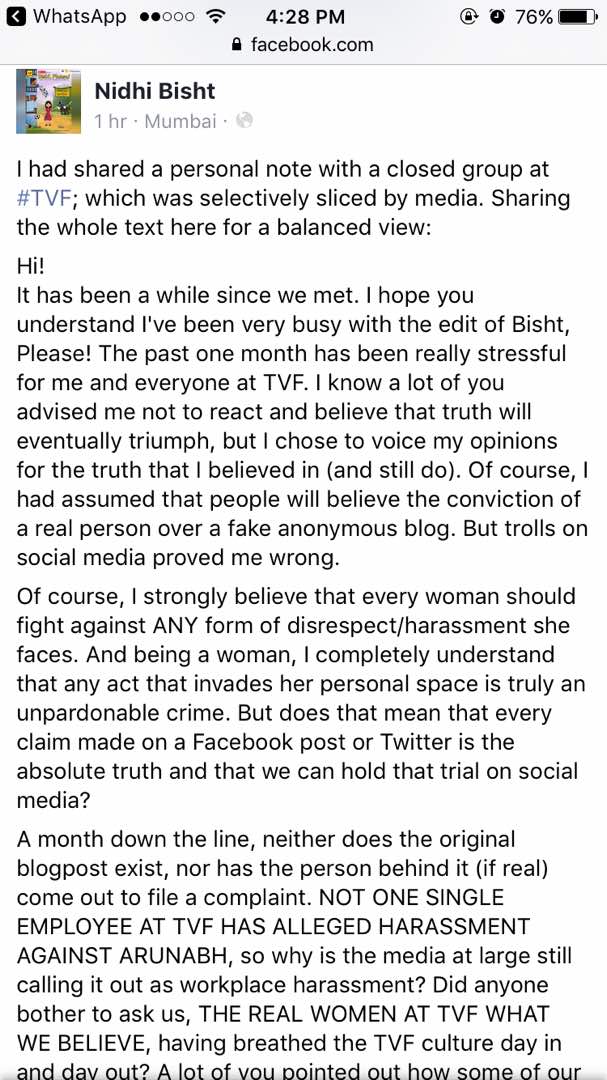Screen dimensions: 607x1080
Task: Open the Mumbai location link
Action: [180, 121]
